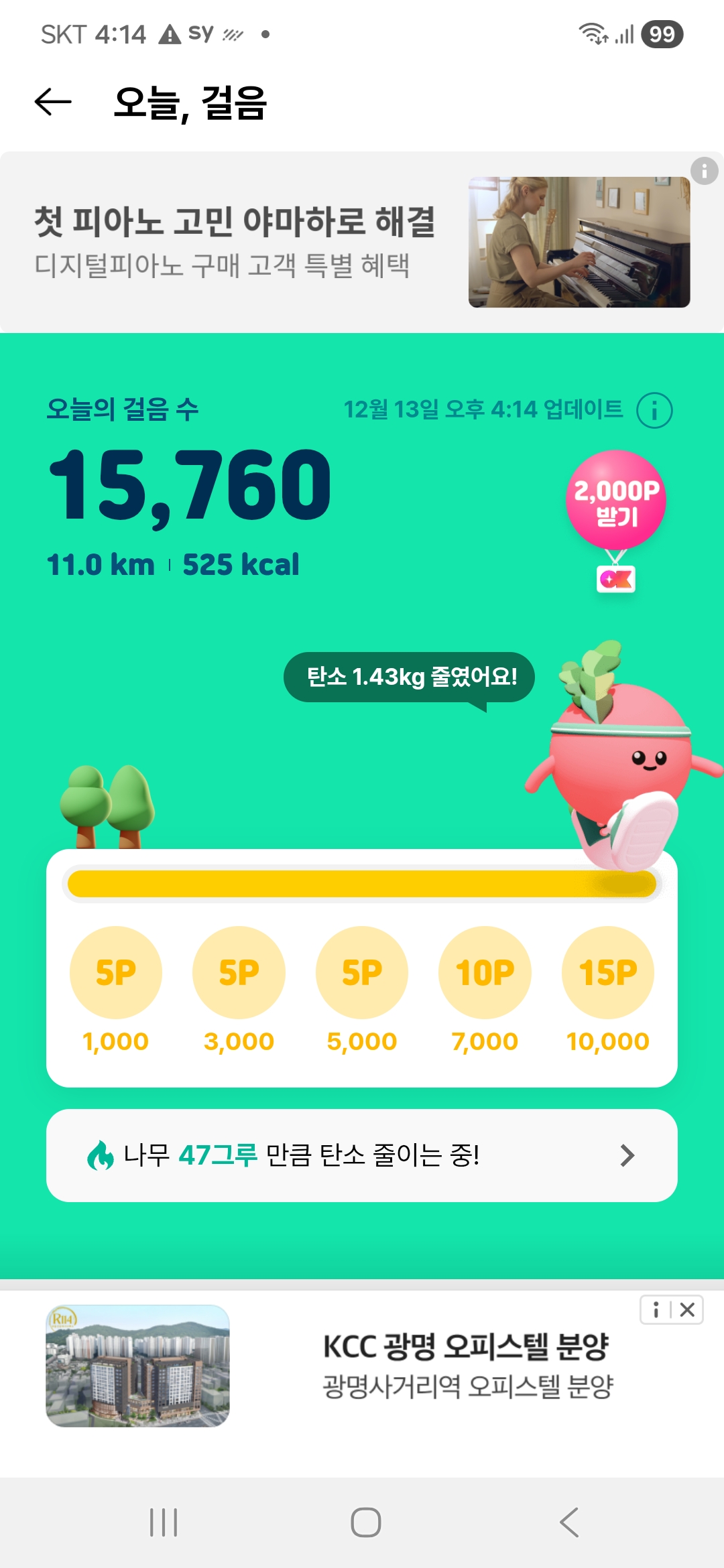Collect the 15P reward for 10,000 steps
Screen dimensions: 724x1568
(x=607, y=972)
